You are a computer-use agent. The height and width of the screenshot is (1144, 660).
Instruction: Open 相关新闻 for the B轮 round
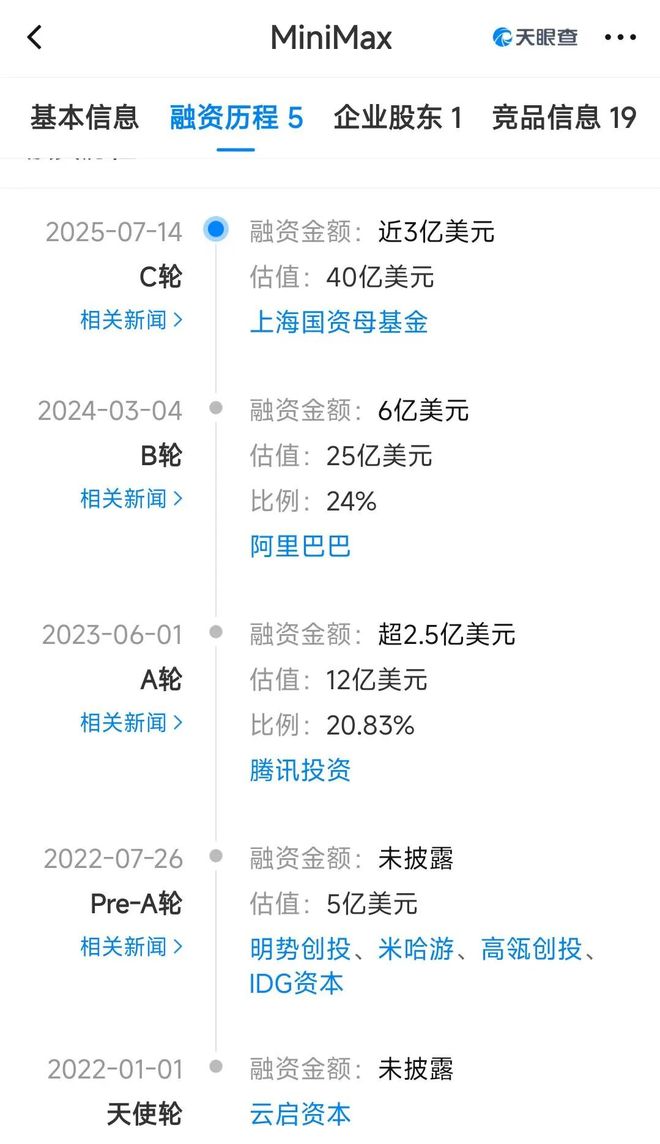pos(131,498)
